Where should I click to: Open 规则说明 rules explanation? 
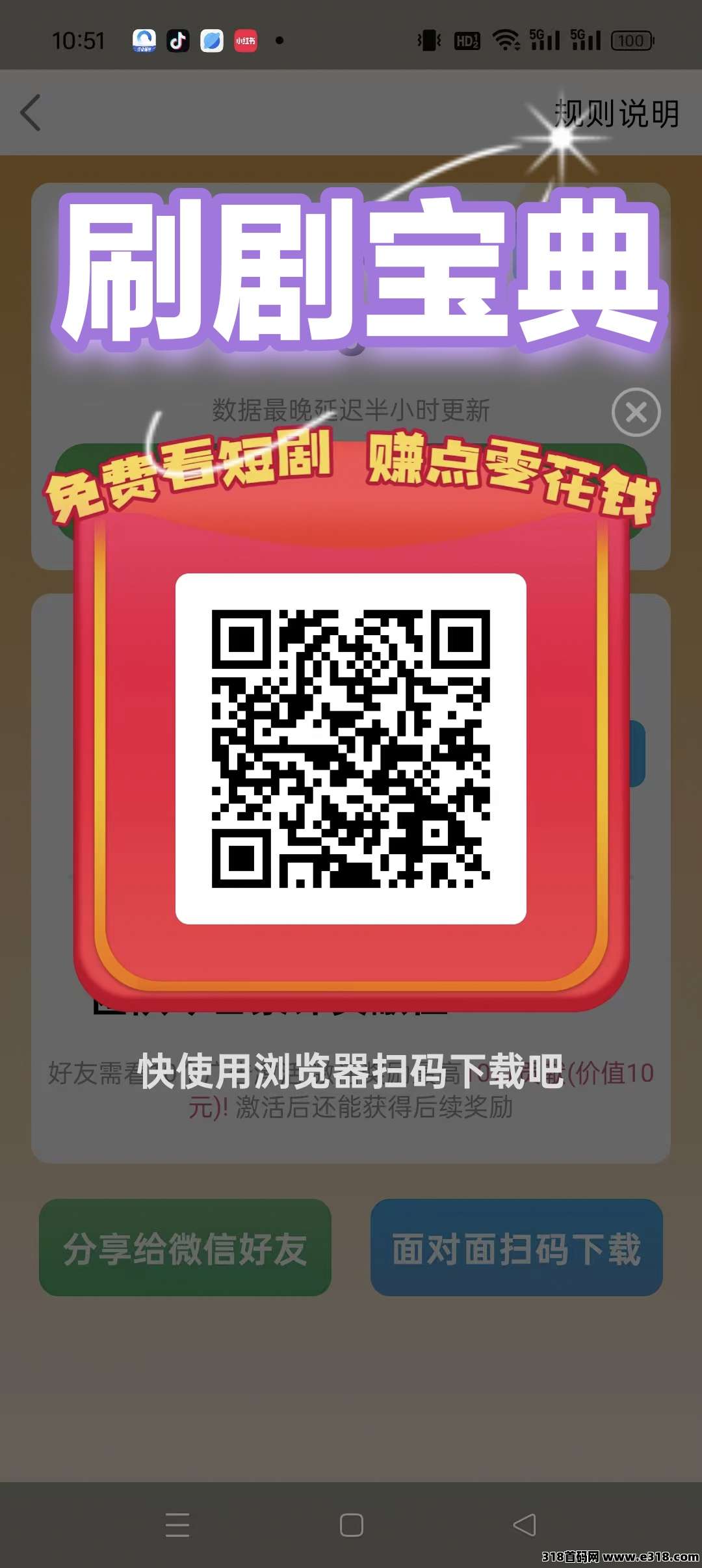point(616,114)
